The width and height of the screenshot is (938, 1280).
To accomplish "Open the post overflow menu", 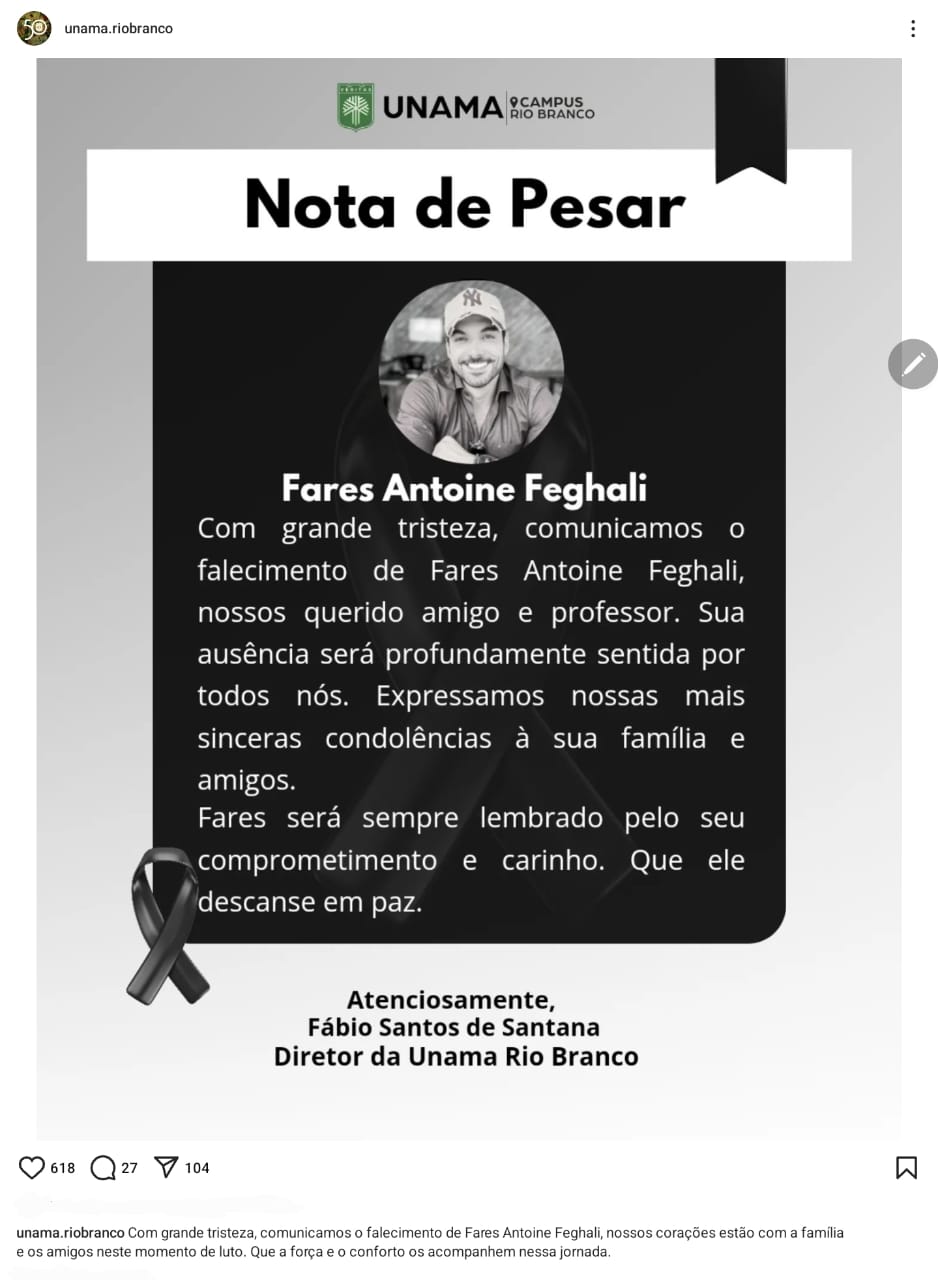I will point(912,28).
